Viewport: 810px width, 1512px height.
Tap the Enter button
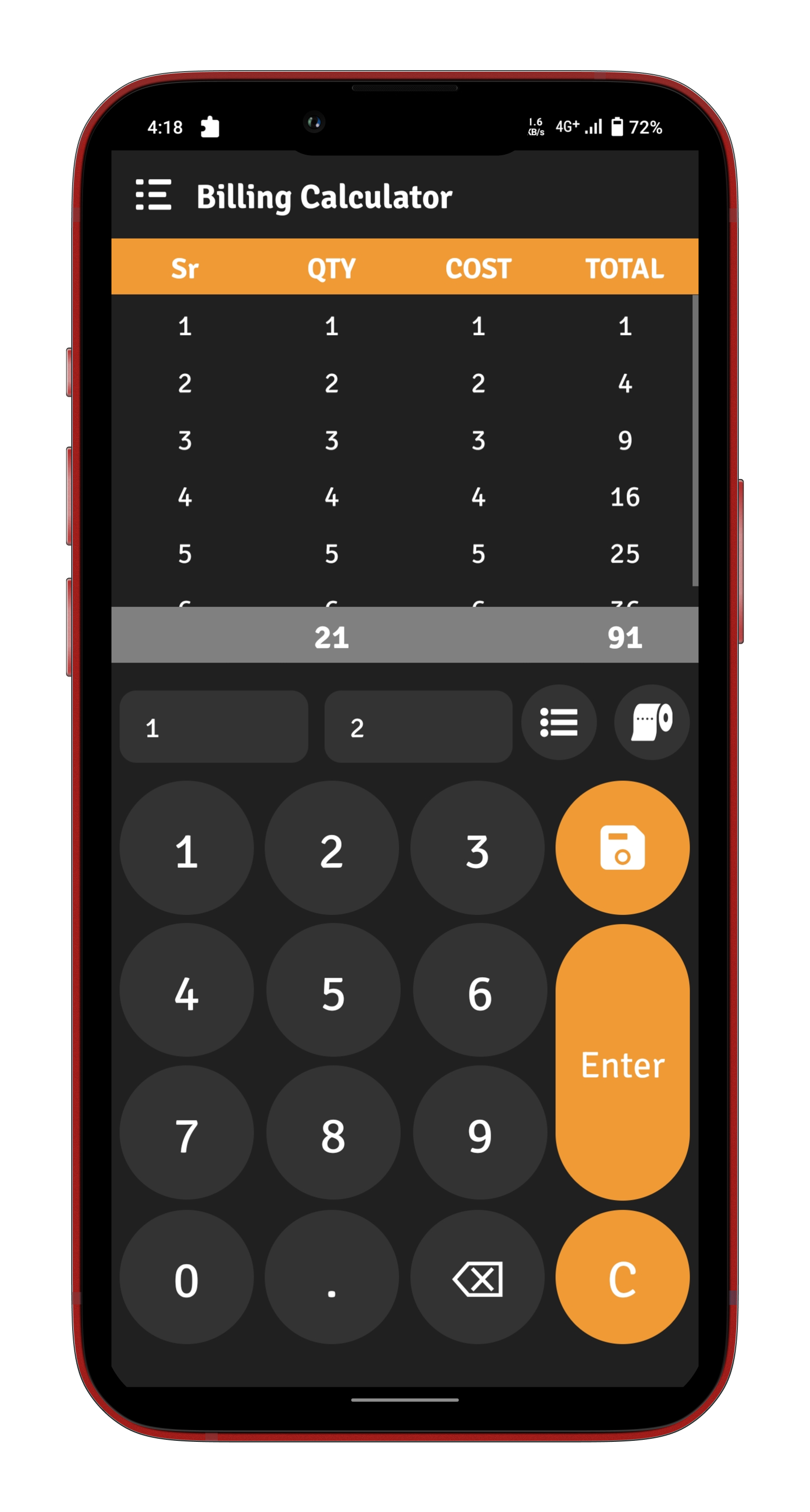coord(622,1063)
